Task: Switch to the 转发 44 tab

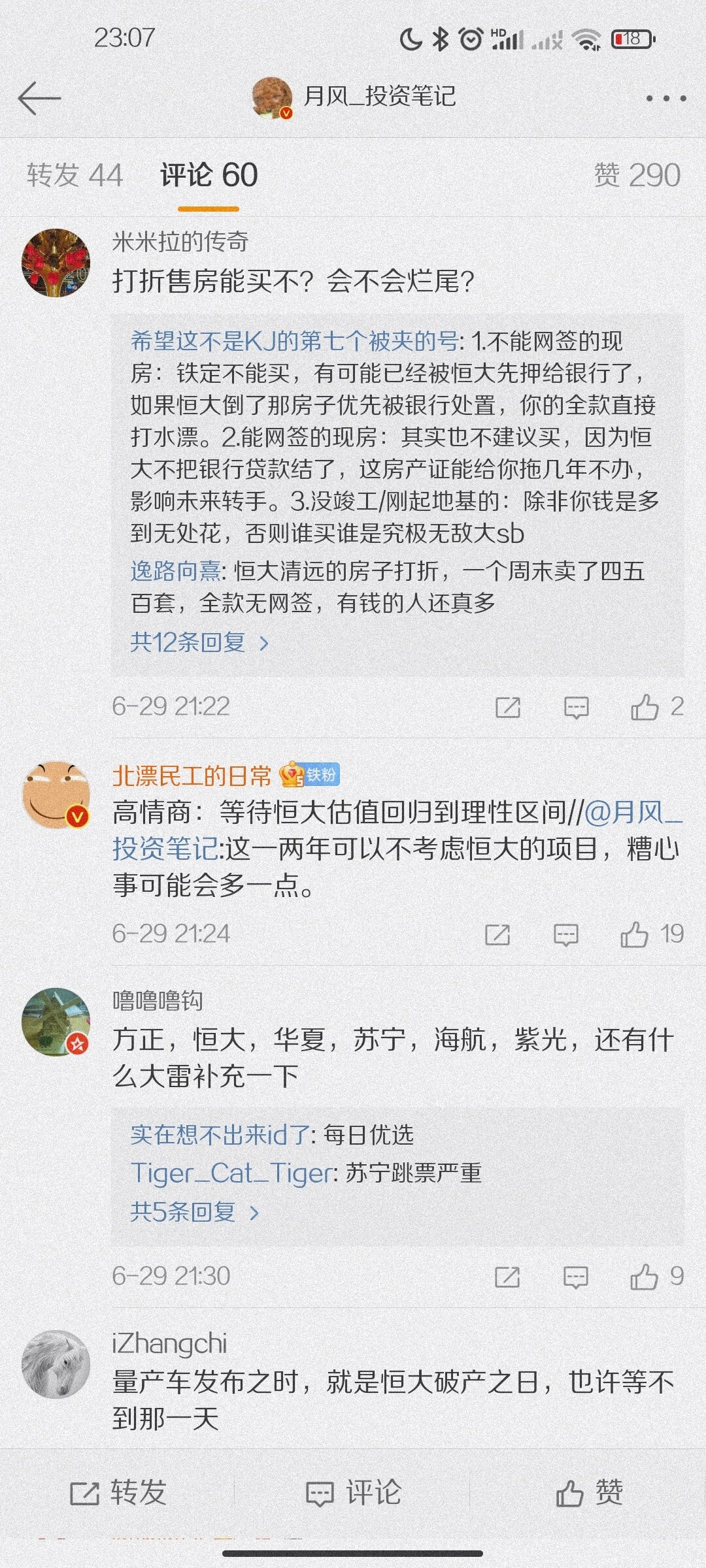Action: tap(75, 175)
